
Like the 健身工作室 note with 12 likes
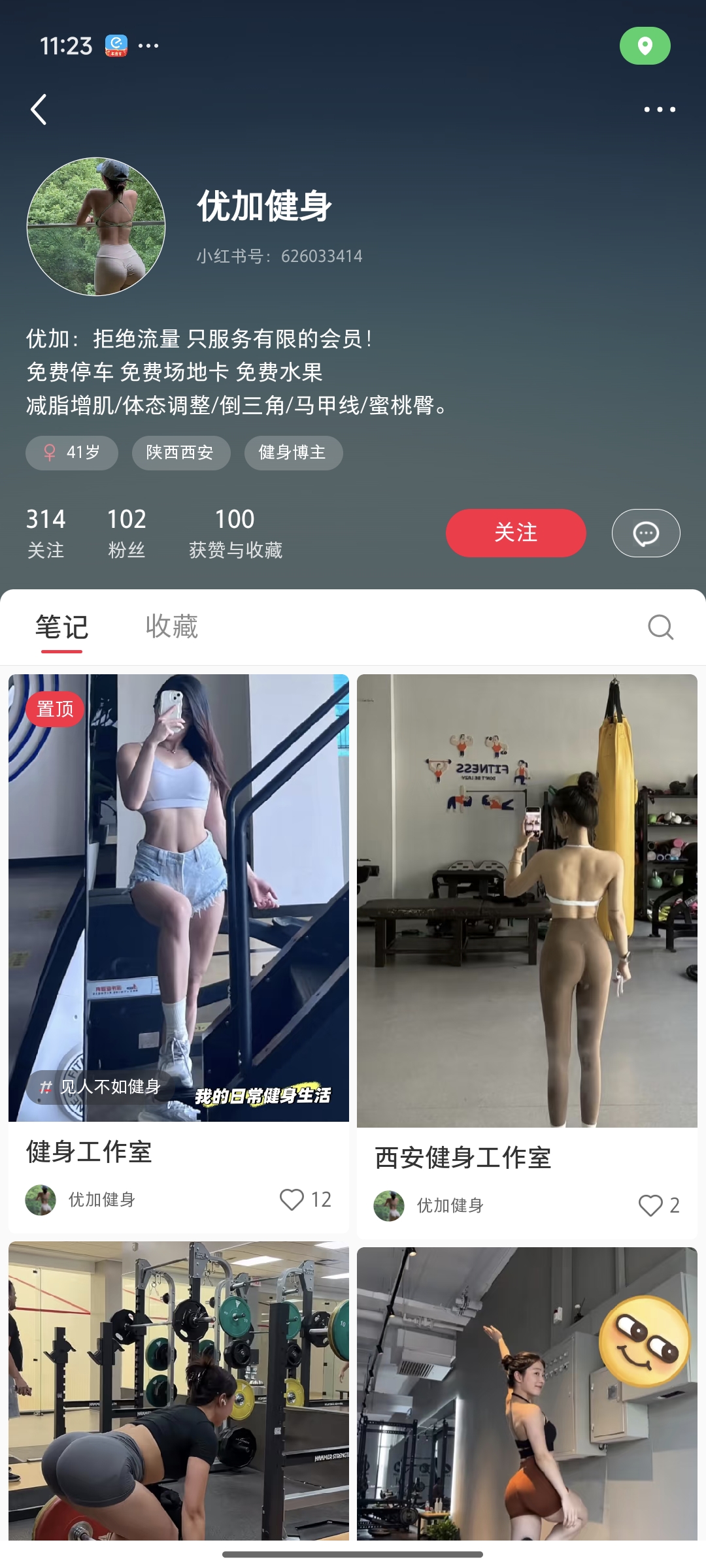(292, 1200)
